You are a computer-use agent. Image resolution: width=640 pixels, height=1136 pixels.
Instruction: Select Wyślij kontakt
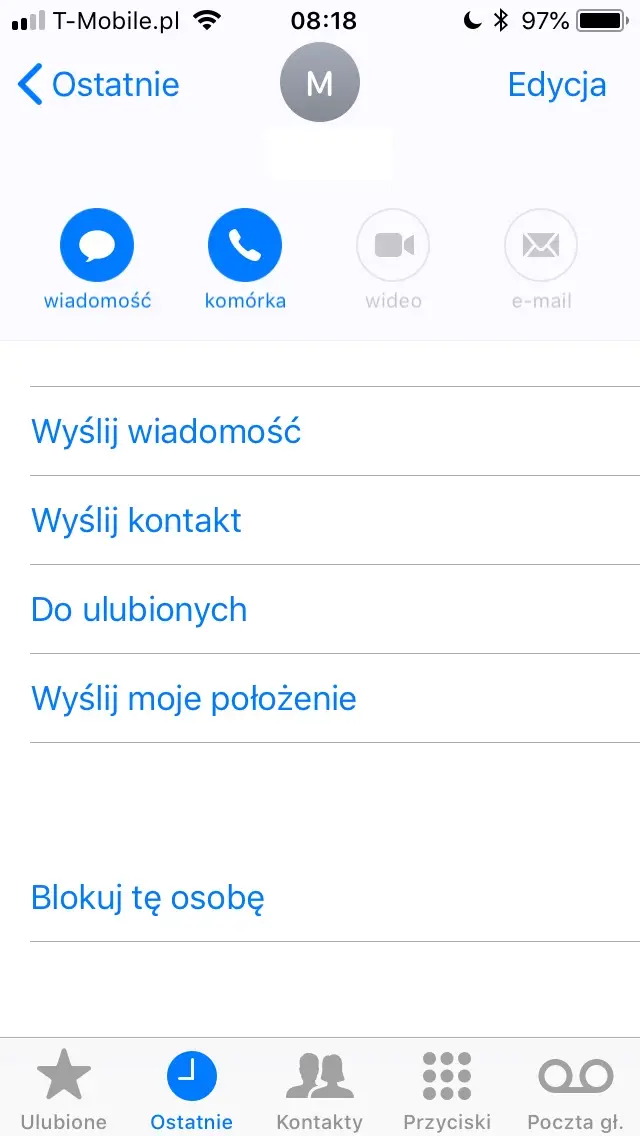click(335, 520)
